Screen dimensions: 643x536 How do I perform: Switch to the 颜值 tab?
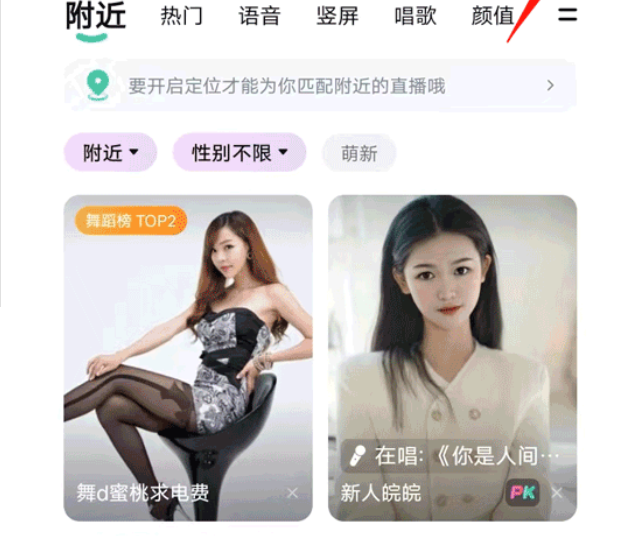tap(492, 16)
